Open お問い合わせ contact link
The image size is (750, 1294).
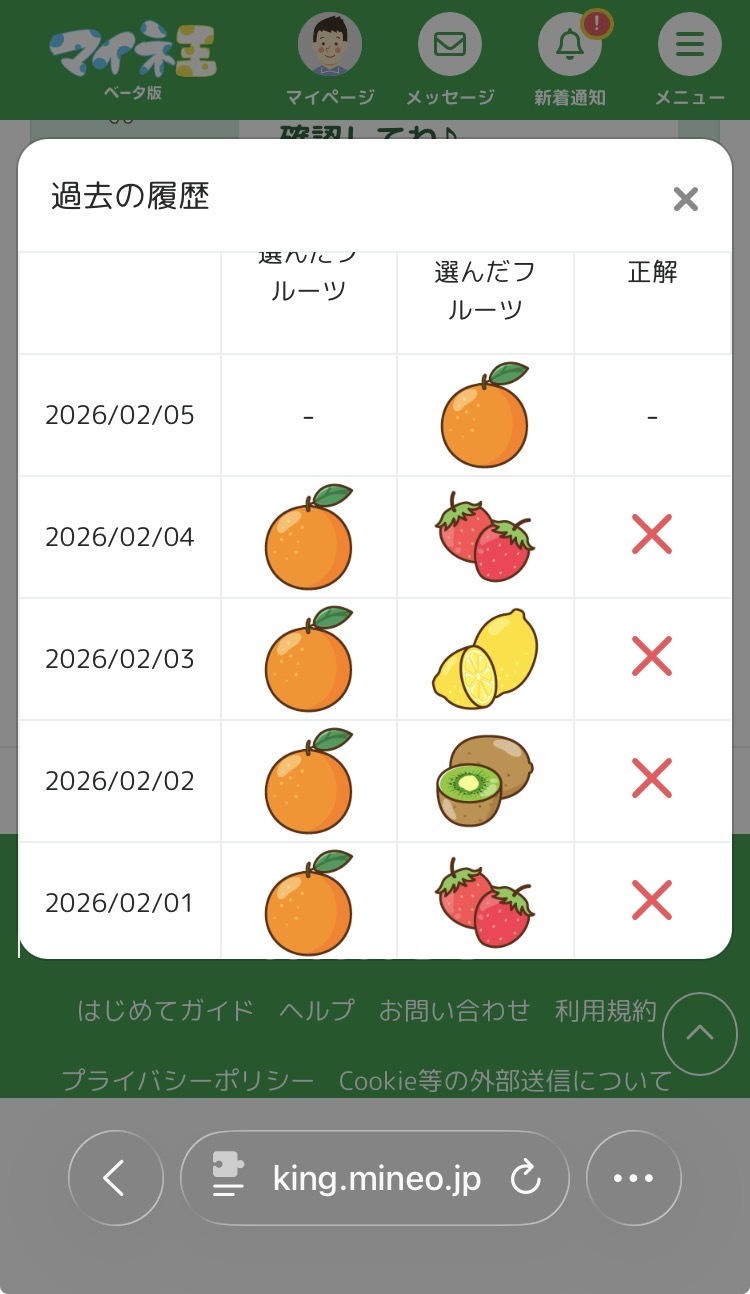[454, 1010]
